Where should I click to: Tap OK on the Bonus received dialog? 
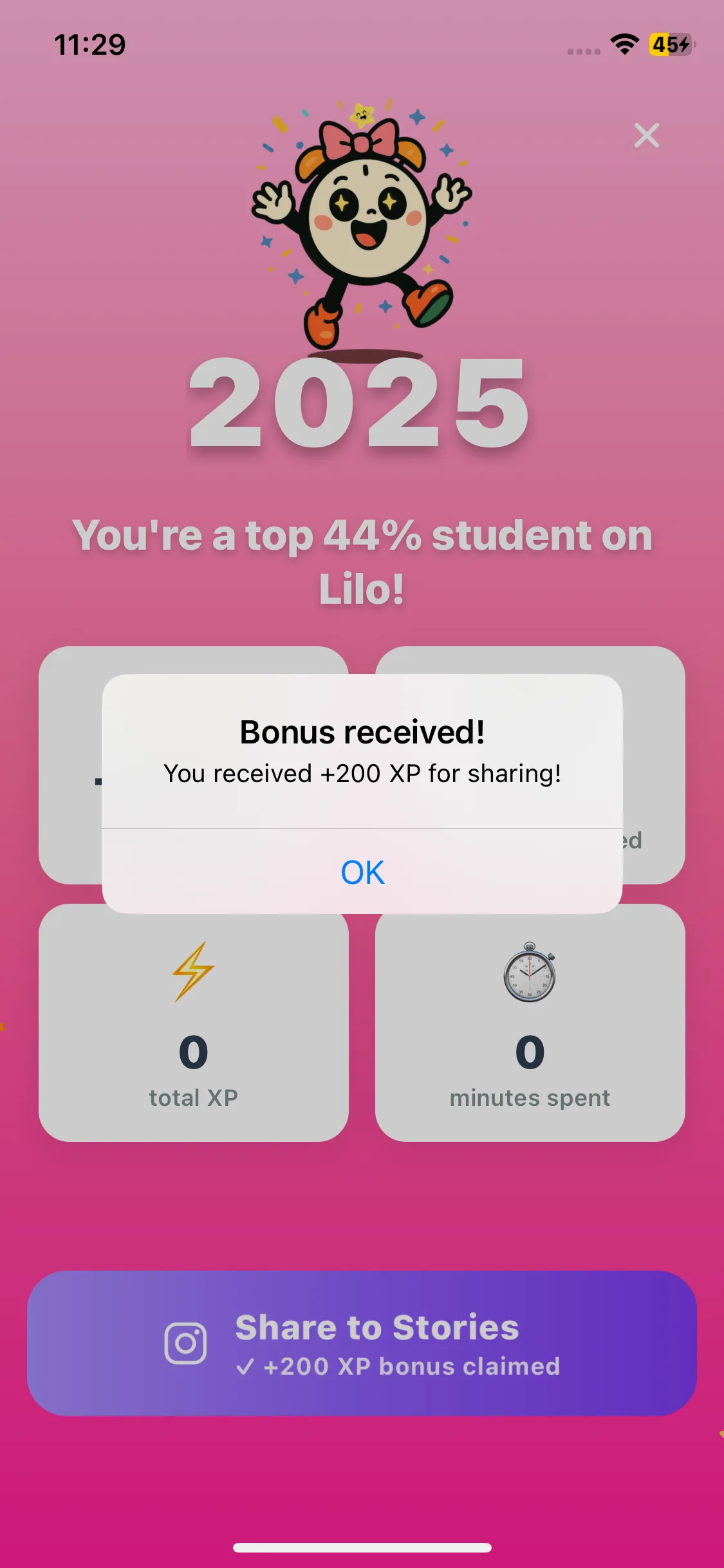tap(362, 872)
